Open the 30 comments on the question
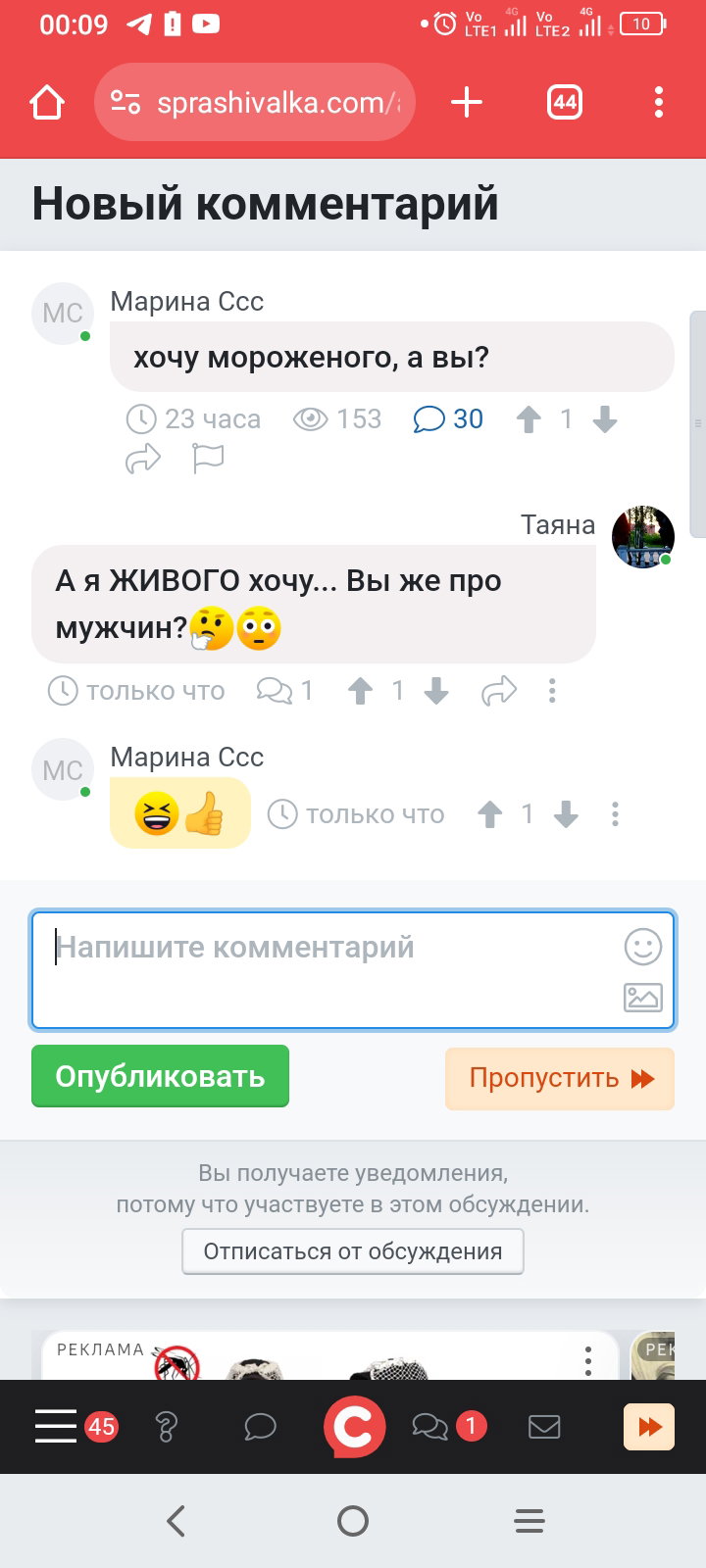 [x=448, y=419]
